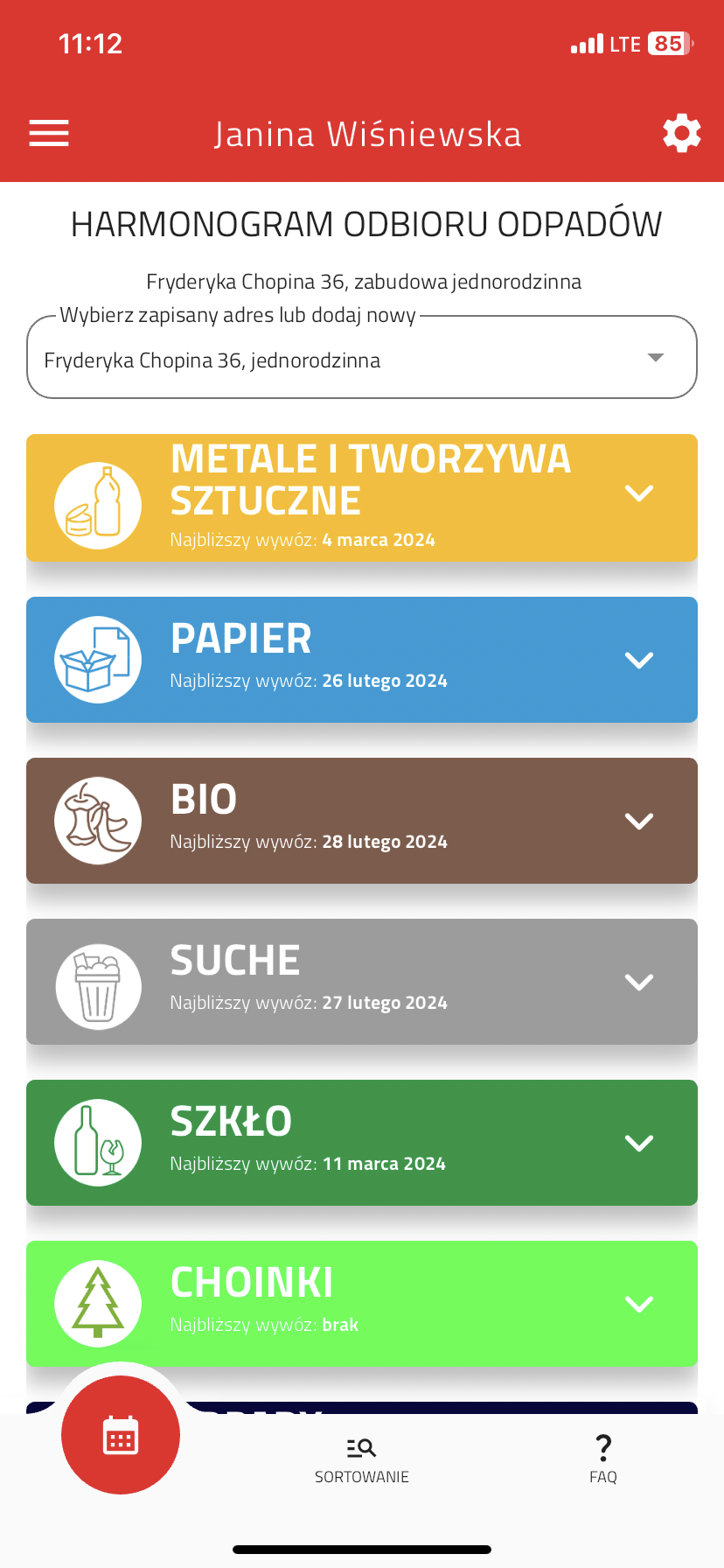The width and height of the screenshot is (724, 1568).
Task: Expand the Choinki schedule card
Action: [x=639, y=1304]
